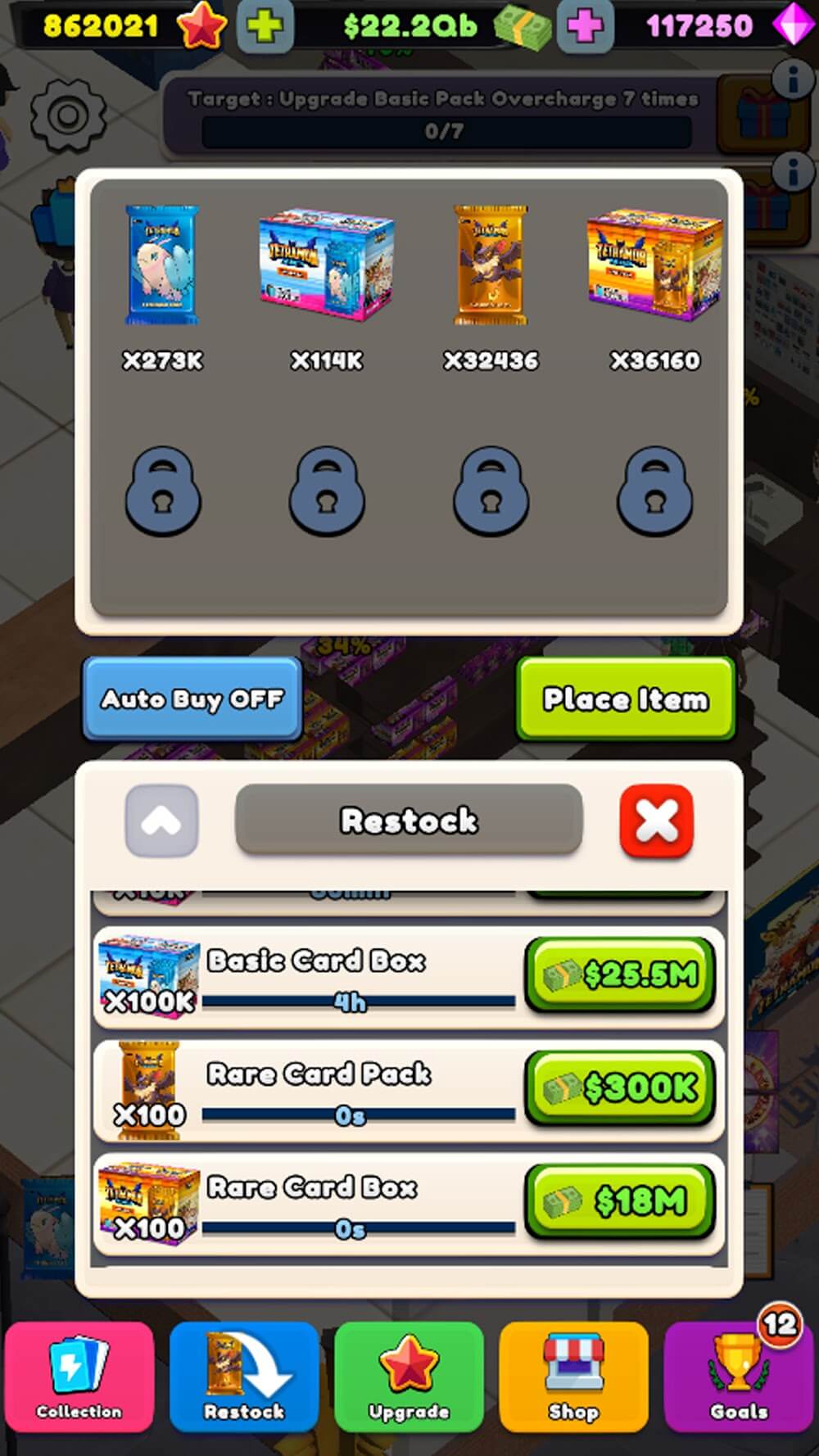
Task: Open the settings gear
Action: (67, 115)
